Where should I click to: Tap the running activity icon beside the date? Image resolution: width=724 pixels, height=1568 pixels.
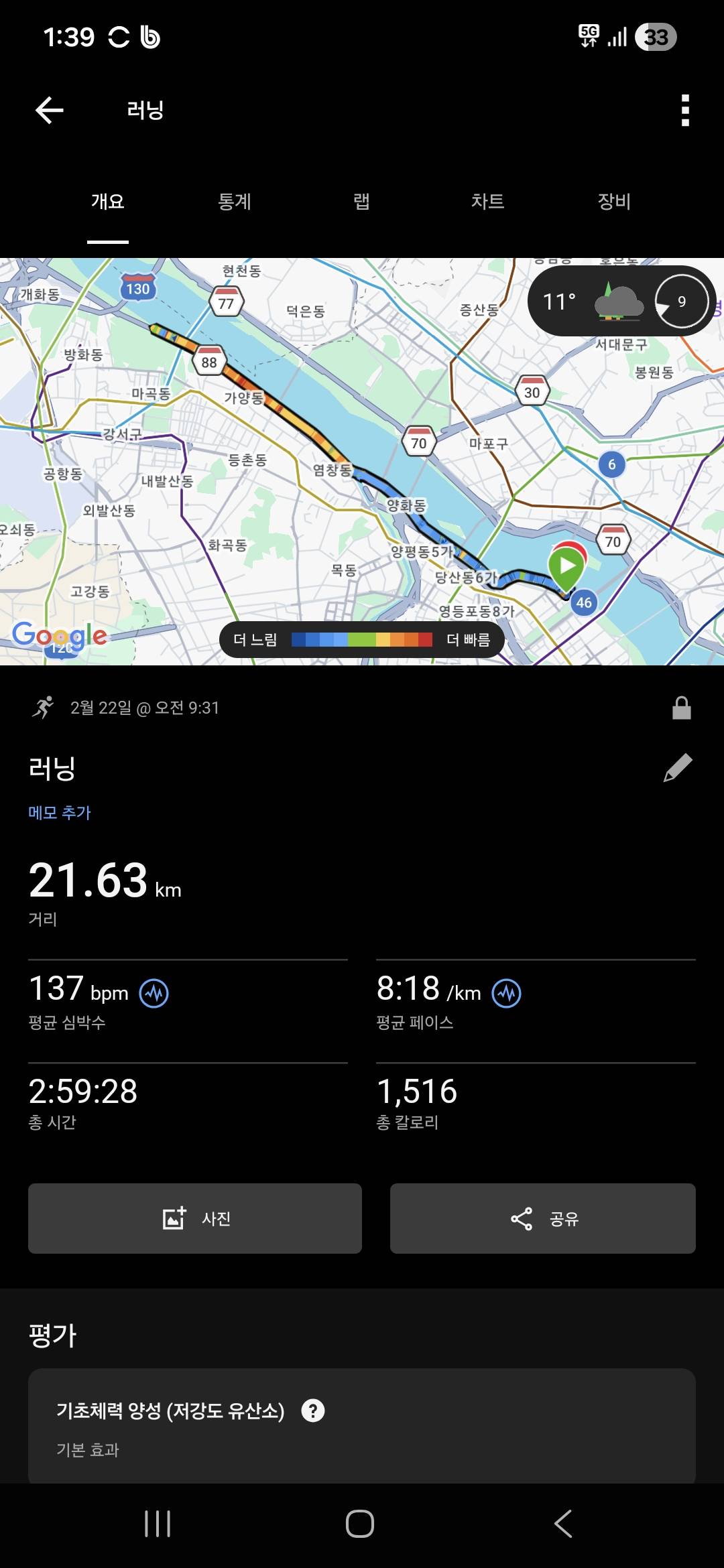click(x=43, y=706)
